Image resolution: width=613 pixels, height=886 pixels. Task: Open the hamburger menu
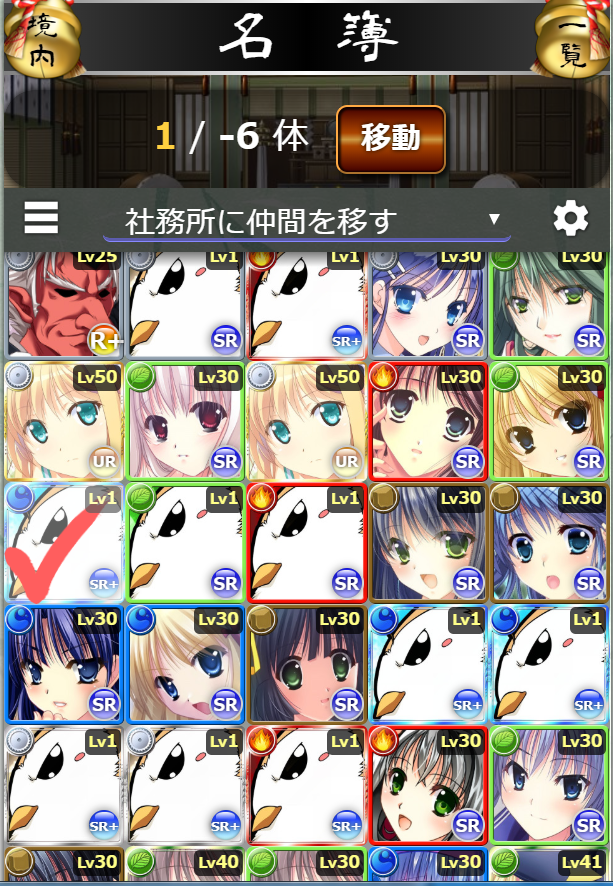pos(42,217)
